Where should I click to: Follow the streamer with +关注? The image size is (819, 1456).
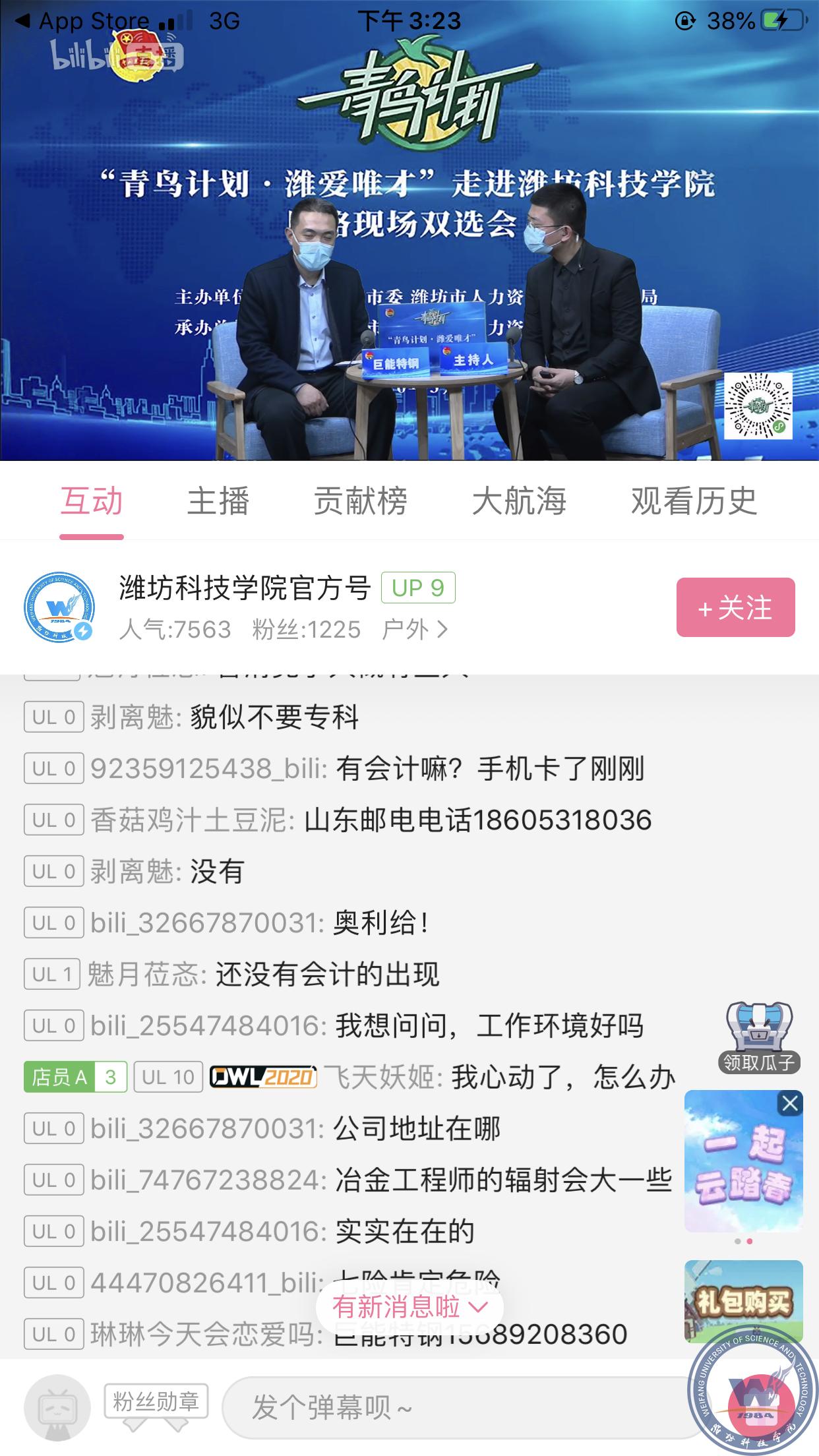[735, 607]
